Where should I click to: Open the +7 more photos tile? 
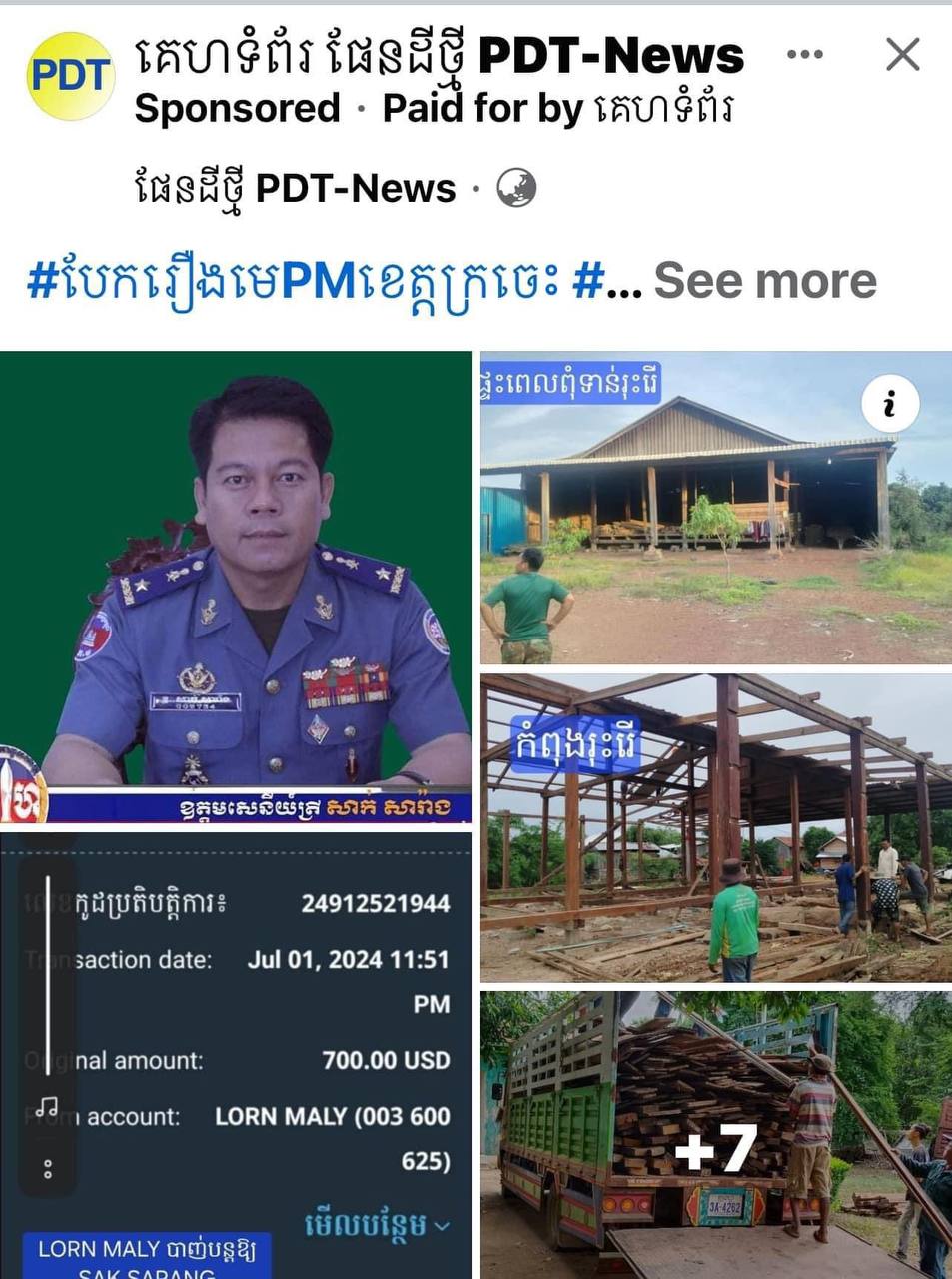point(715,1134)
